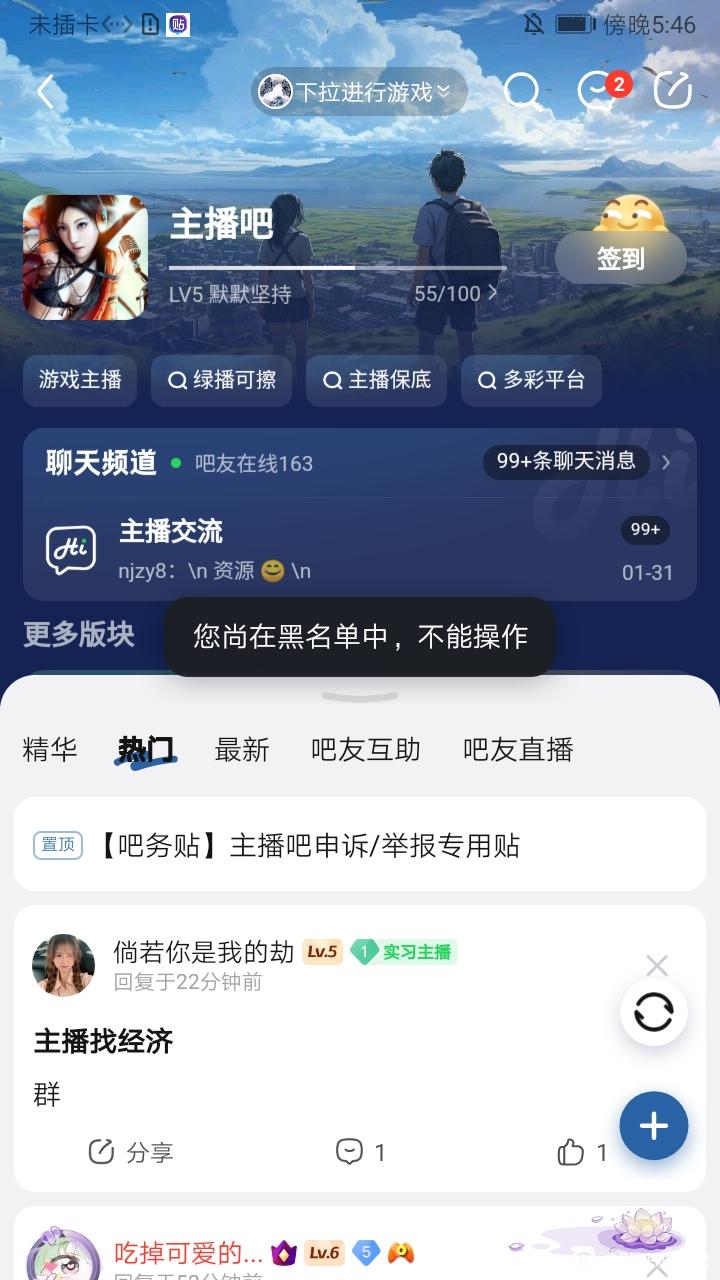Select the 游戏主播 chip
The width and height of the screenshot is (720, 1280).
click(x=80, y=380)
